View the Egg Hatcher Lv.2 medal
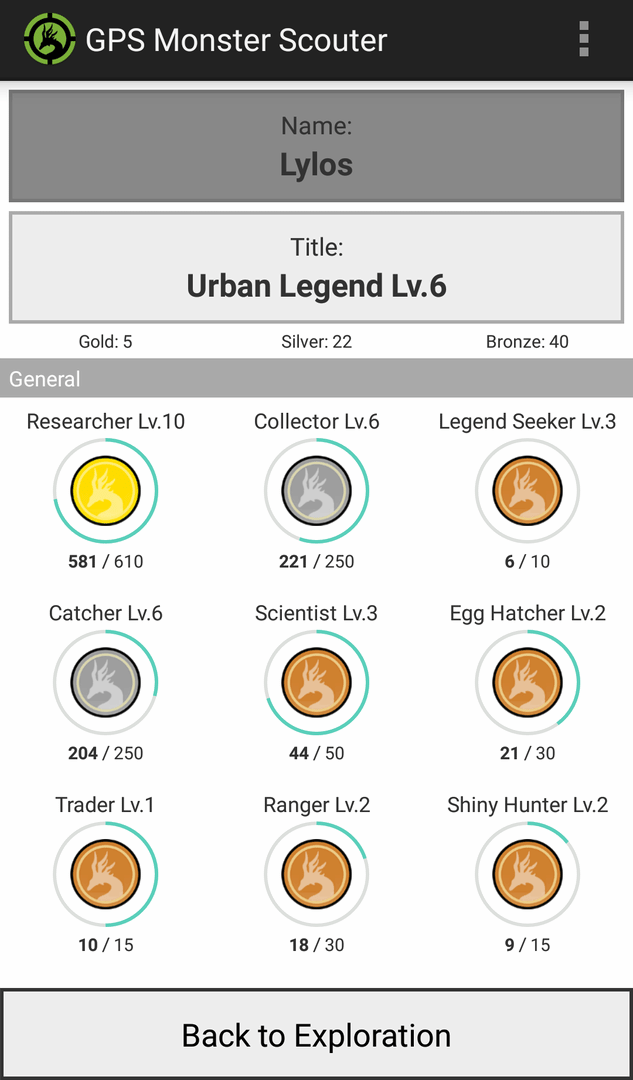 [527, 683]
